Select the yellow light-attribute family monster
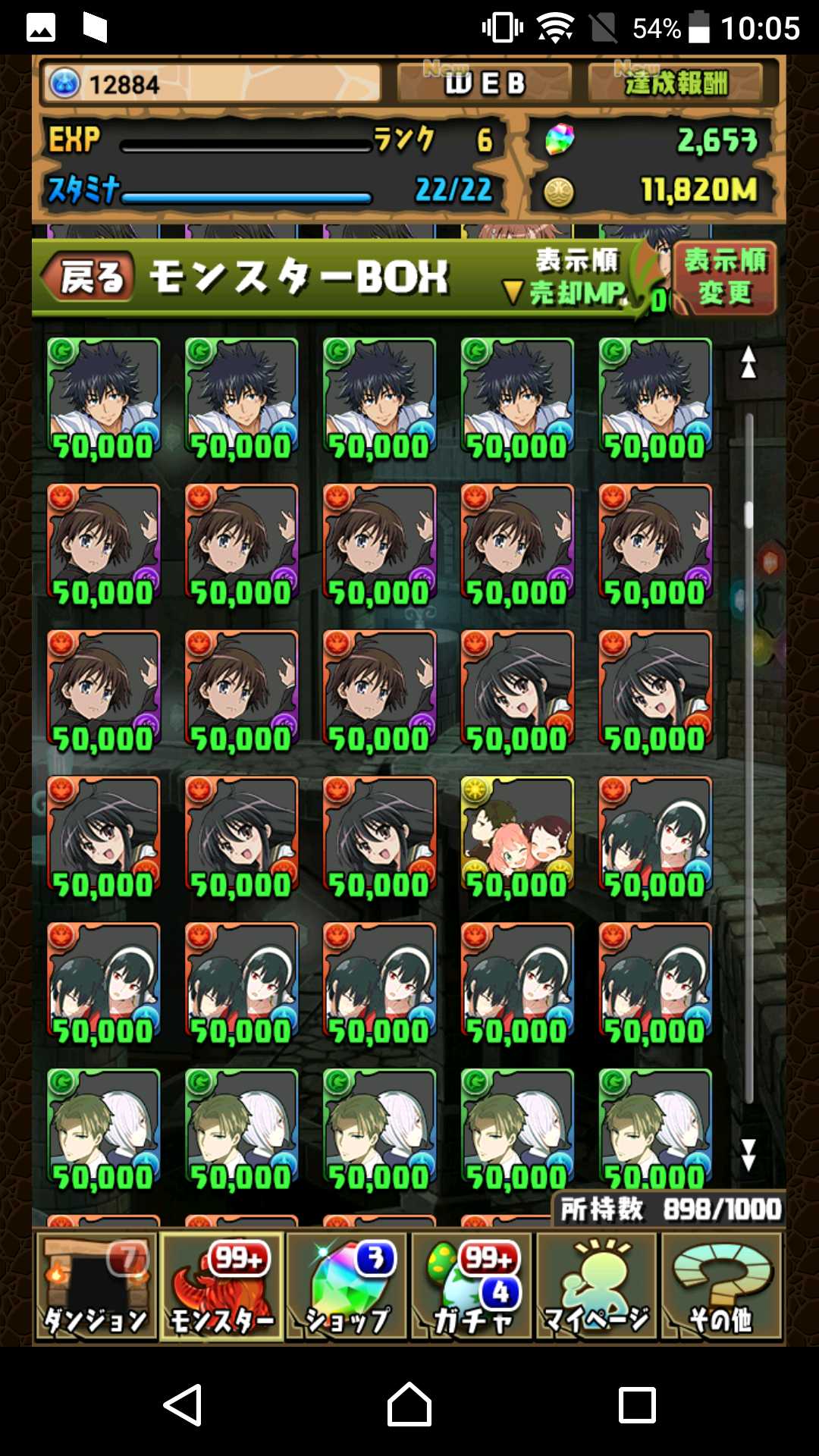819x1456 pixels. (517, 836)
